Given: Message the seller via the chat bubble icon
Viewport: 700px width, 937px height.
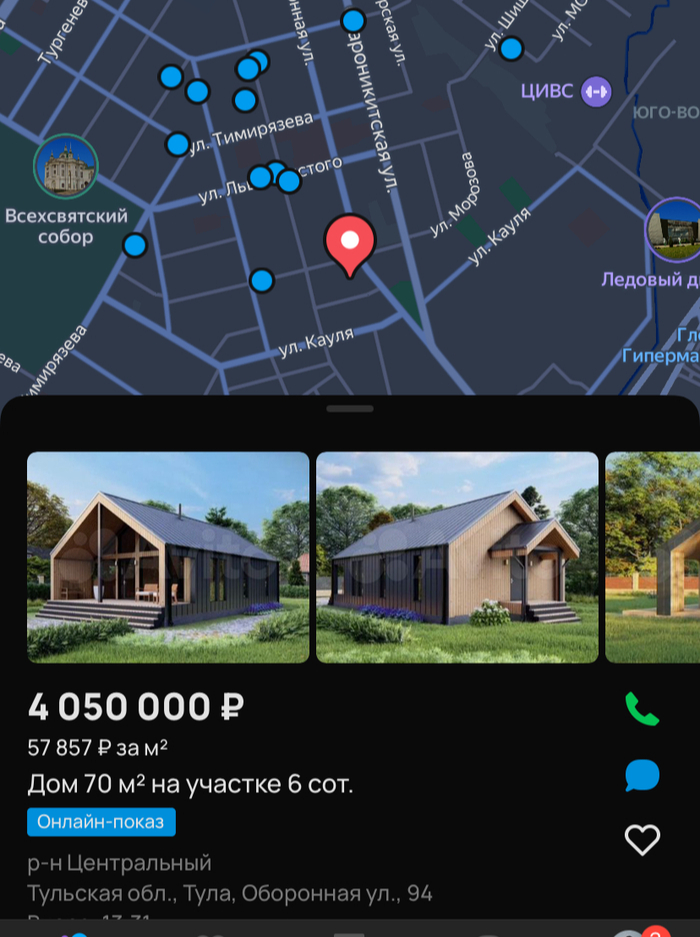Looking at the screenshot, I should (642, 775).
